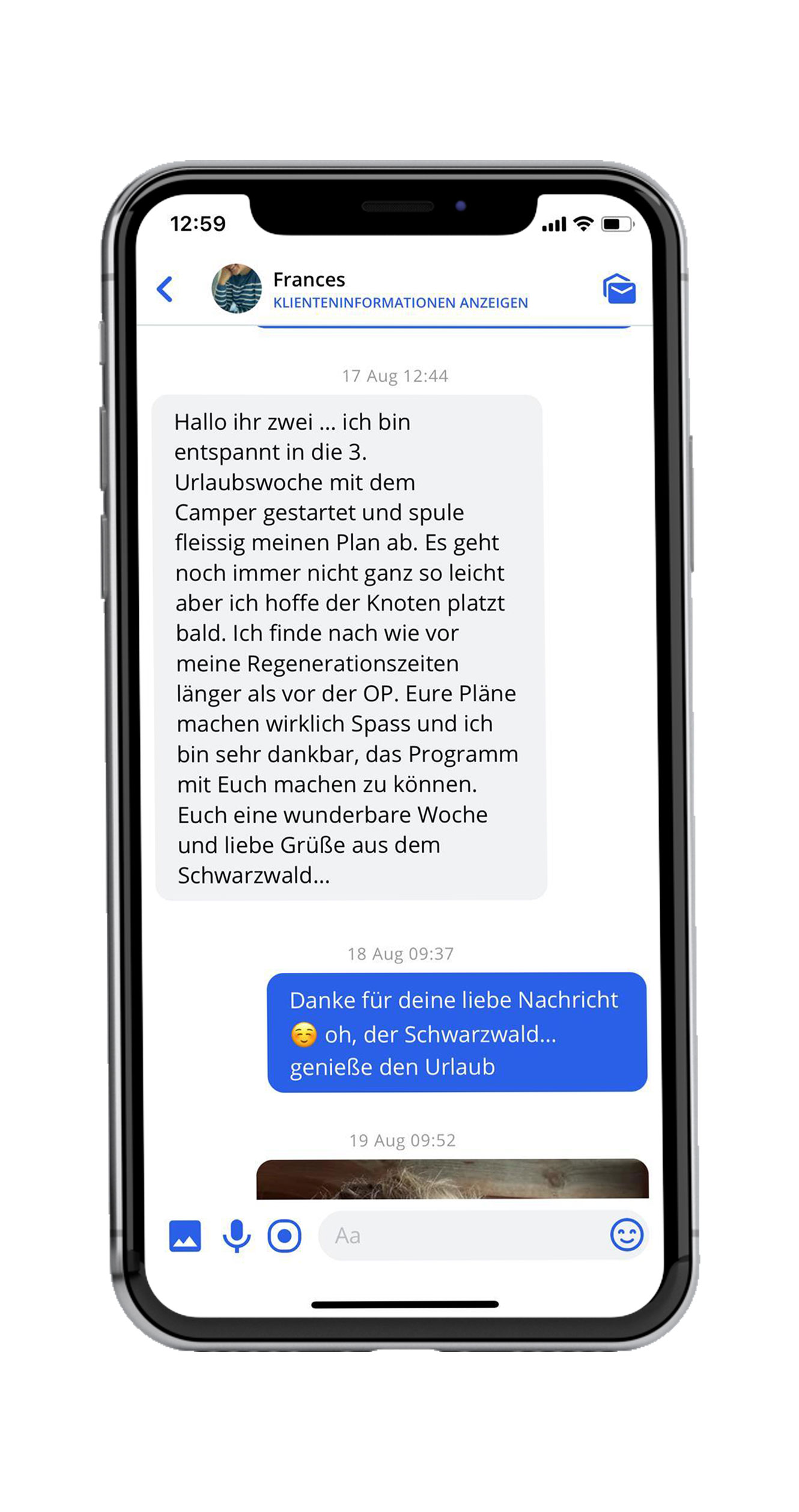Focus the Aa message input field
The image size is (799, 1512).
tap(463, 1236)
